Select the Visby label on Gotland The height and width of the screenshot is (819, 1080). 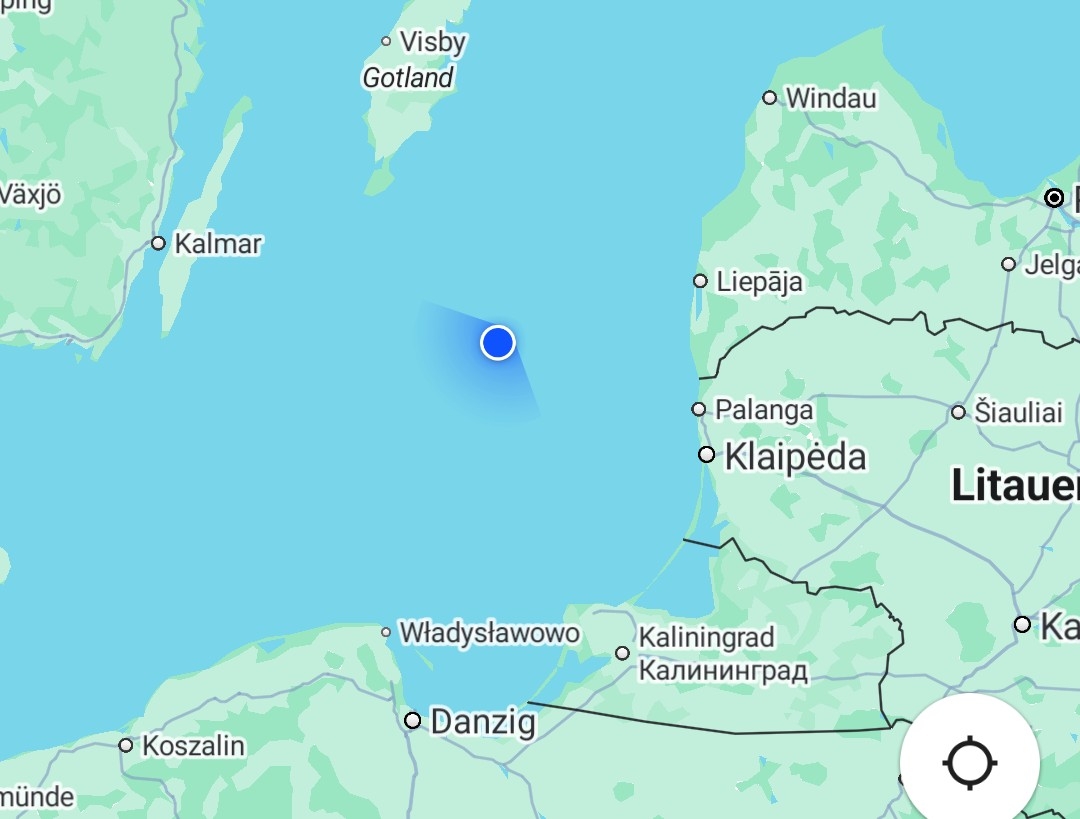(x=432, y=42)
